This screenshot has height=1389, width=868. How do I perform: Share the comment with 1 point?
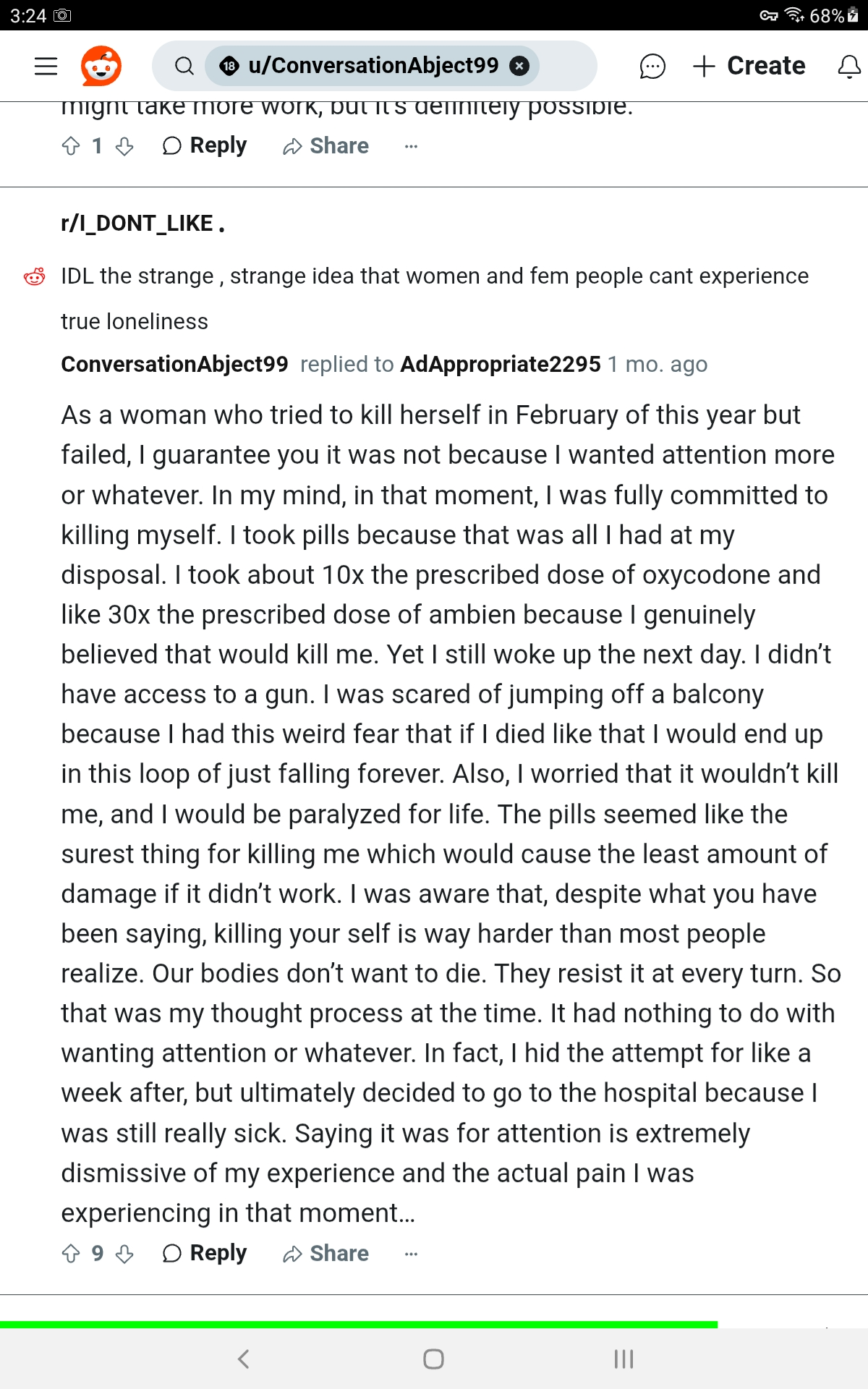[x=325, y=146]
